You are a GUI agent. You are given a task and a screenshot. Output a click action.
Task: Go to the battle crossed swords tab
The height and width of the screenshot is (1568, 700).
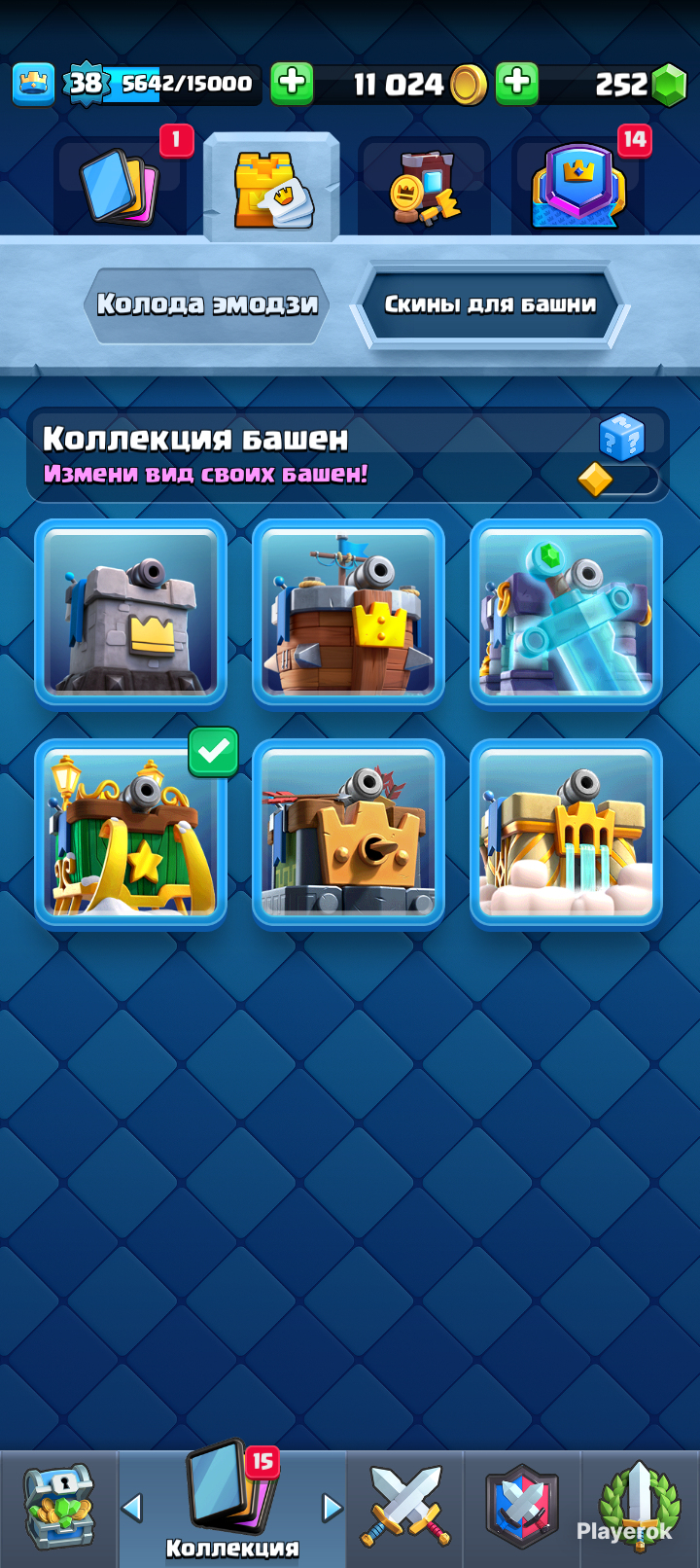pos(405,1509)
